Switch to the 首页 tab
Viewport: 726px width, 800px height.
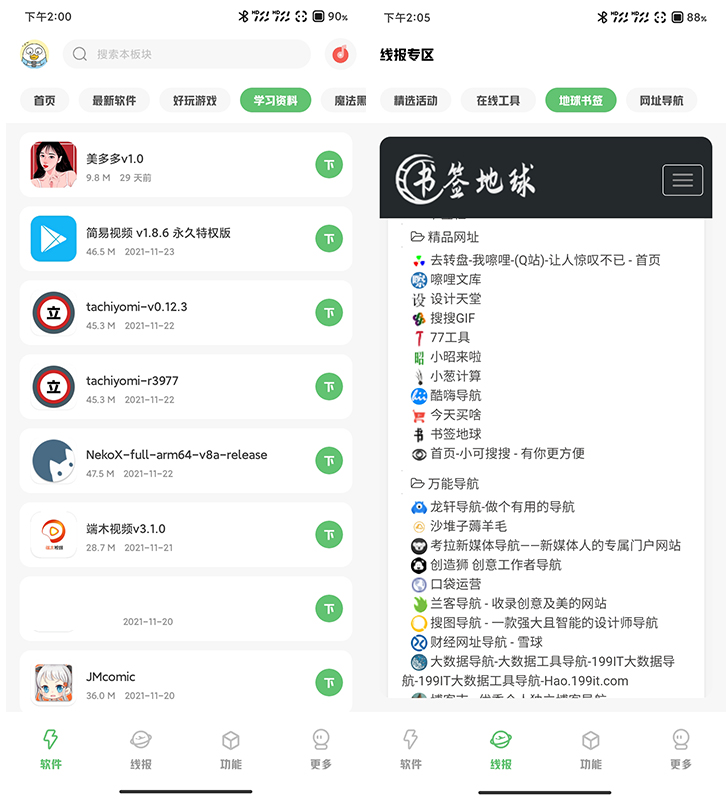(44, 100)
